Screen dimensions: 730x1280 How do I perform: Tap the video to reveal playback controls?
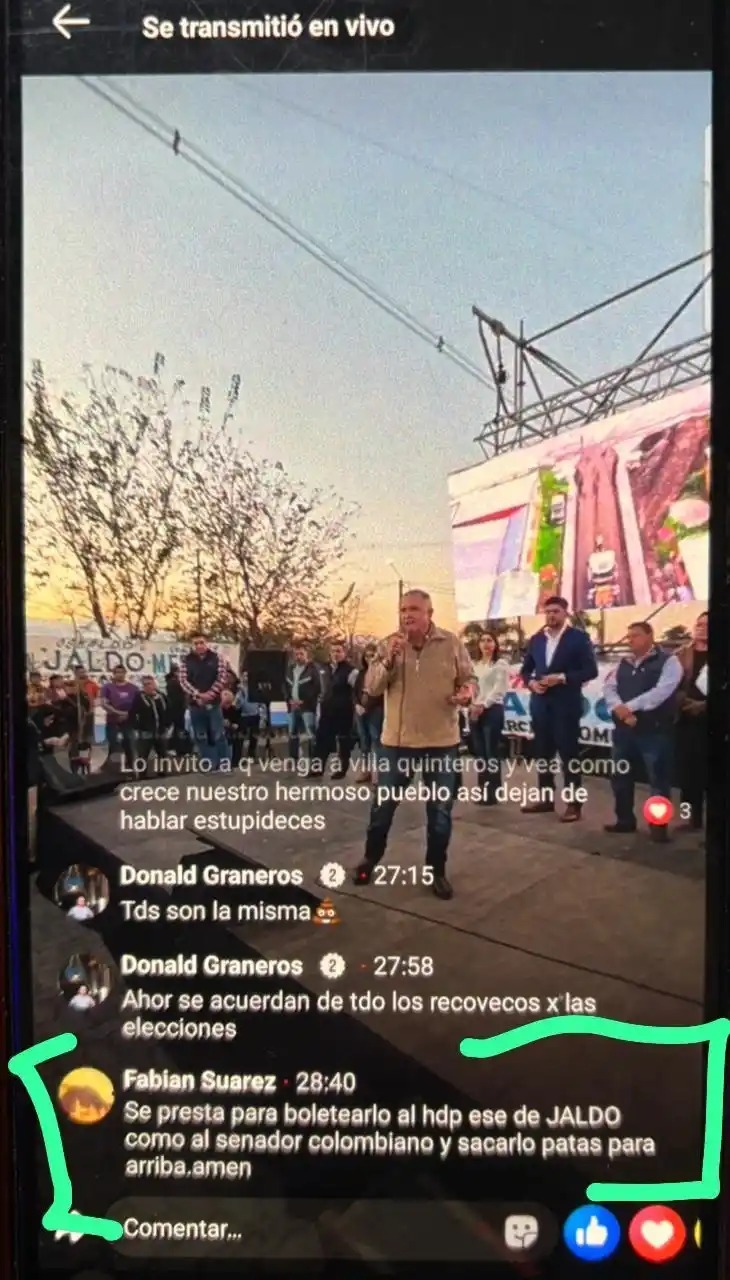point(365,400)
